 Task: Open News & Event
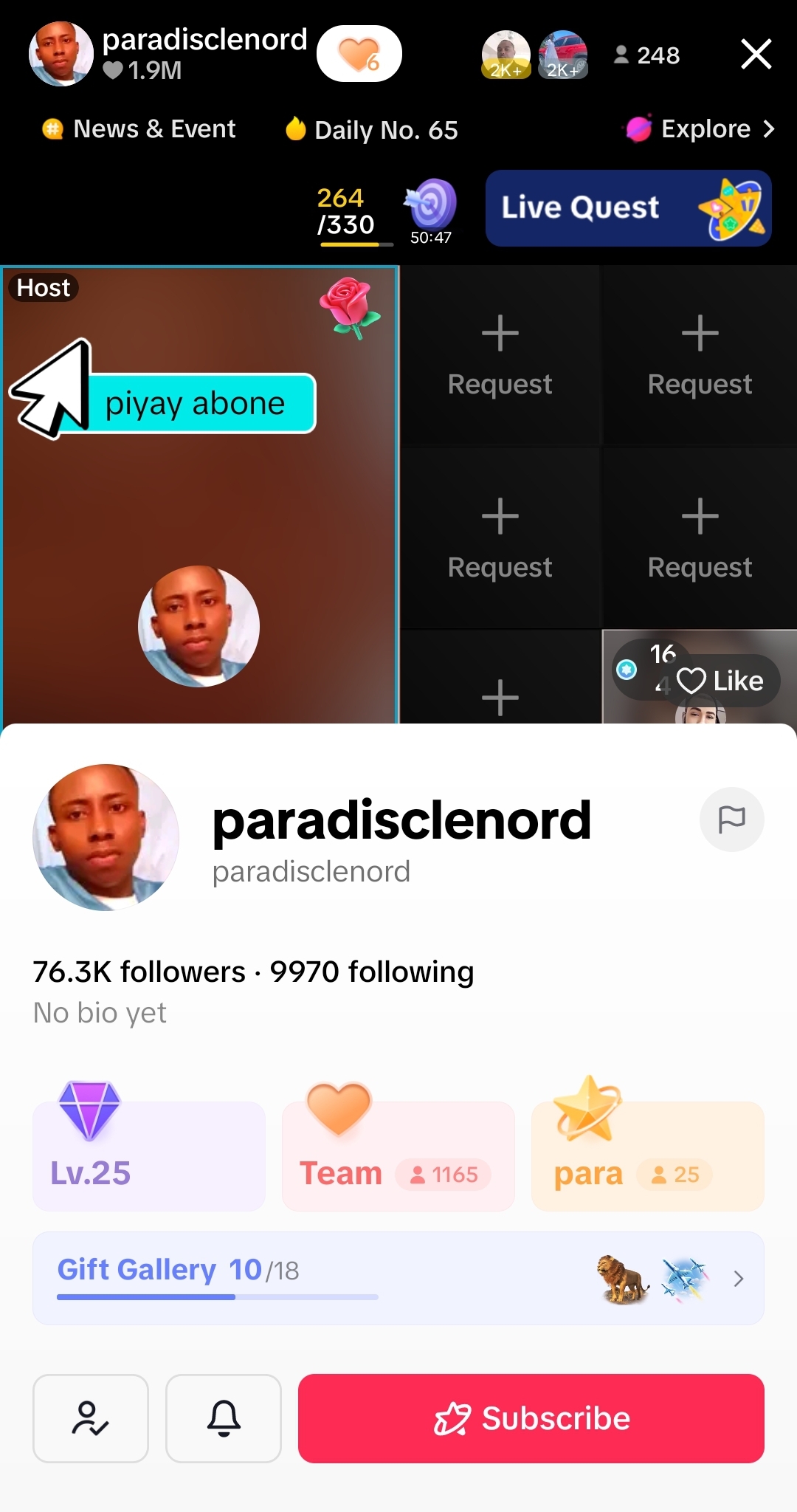click(x=139, y=129)
